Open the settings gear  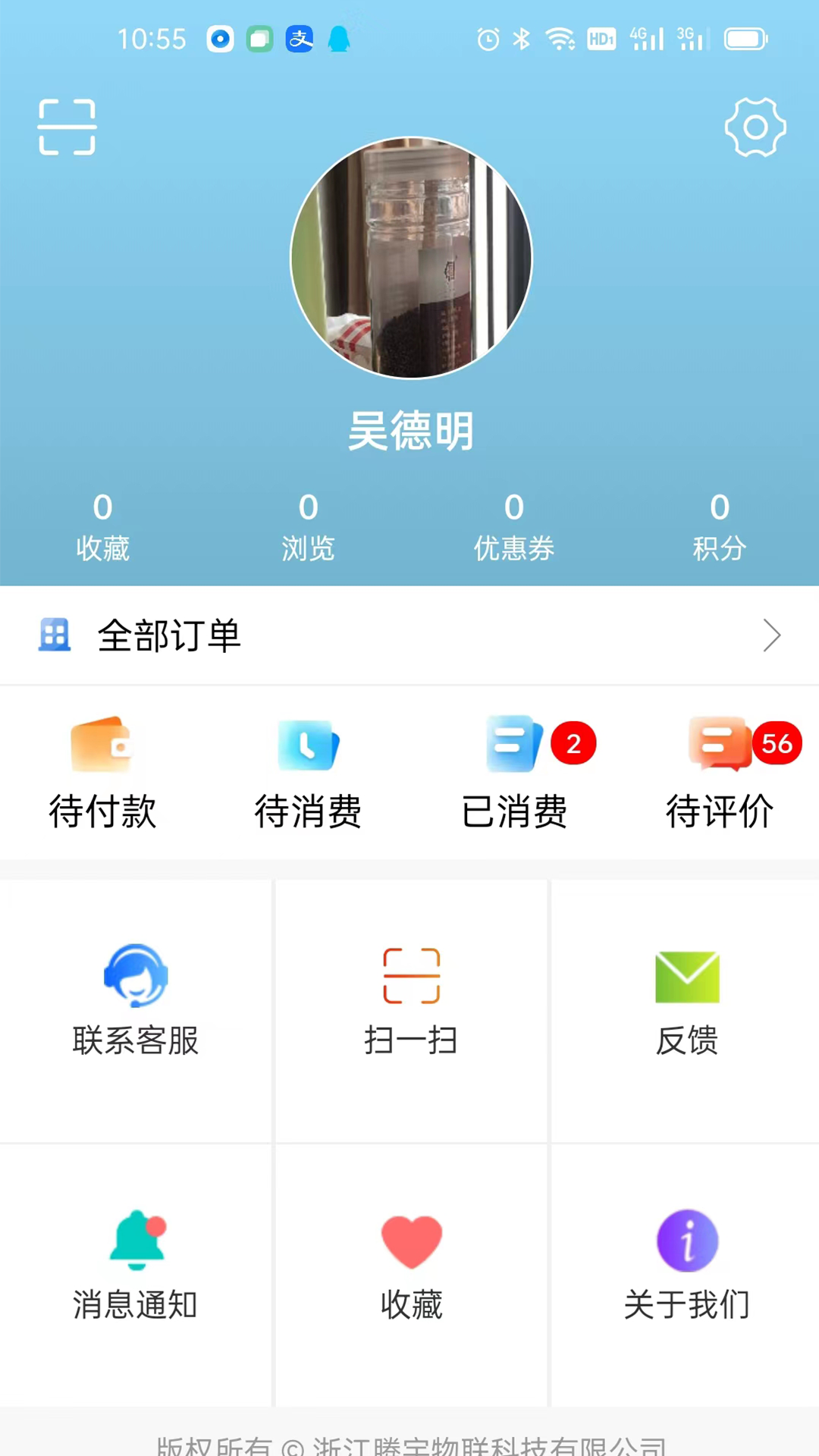(755, 127)
